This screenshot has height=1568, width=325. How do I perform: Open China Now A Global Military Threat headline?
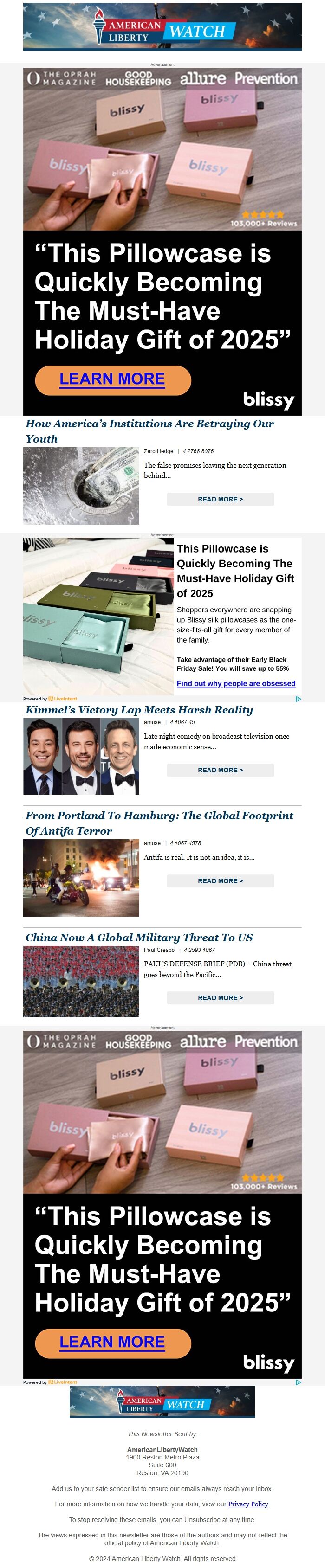coord(139,938)
